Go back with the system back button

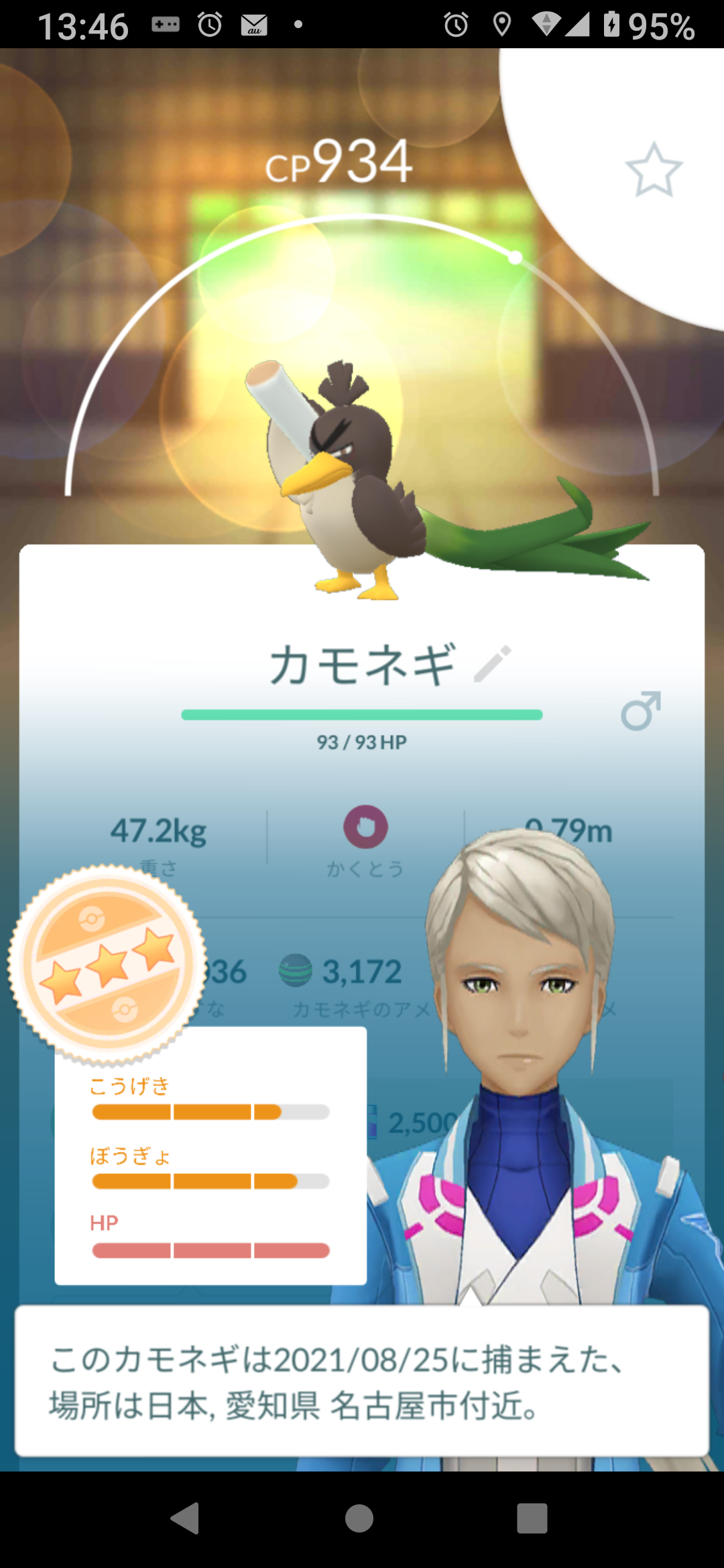click(186, 1518)
